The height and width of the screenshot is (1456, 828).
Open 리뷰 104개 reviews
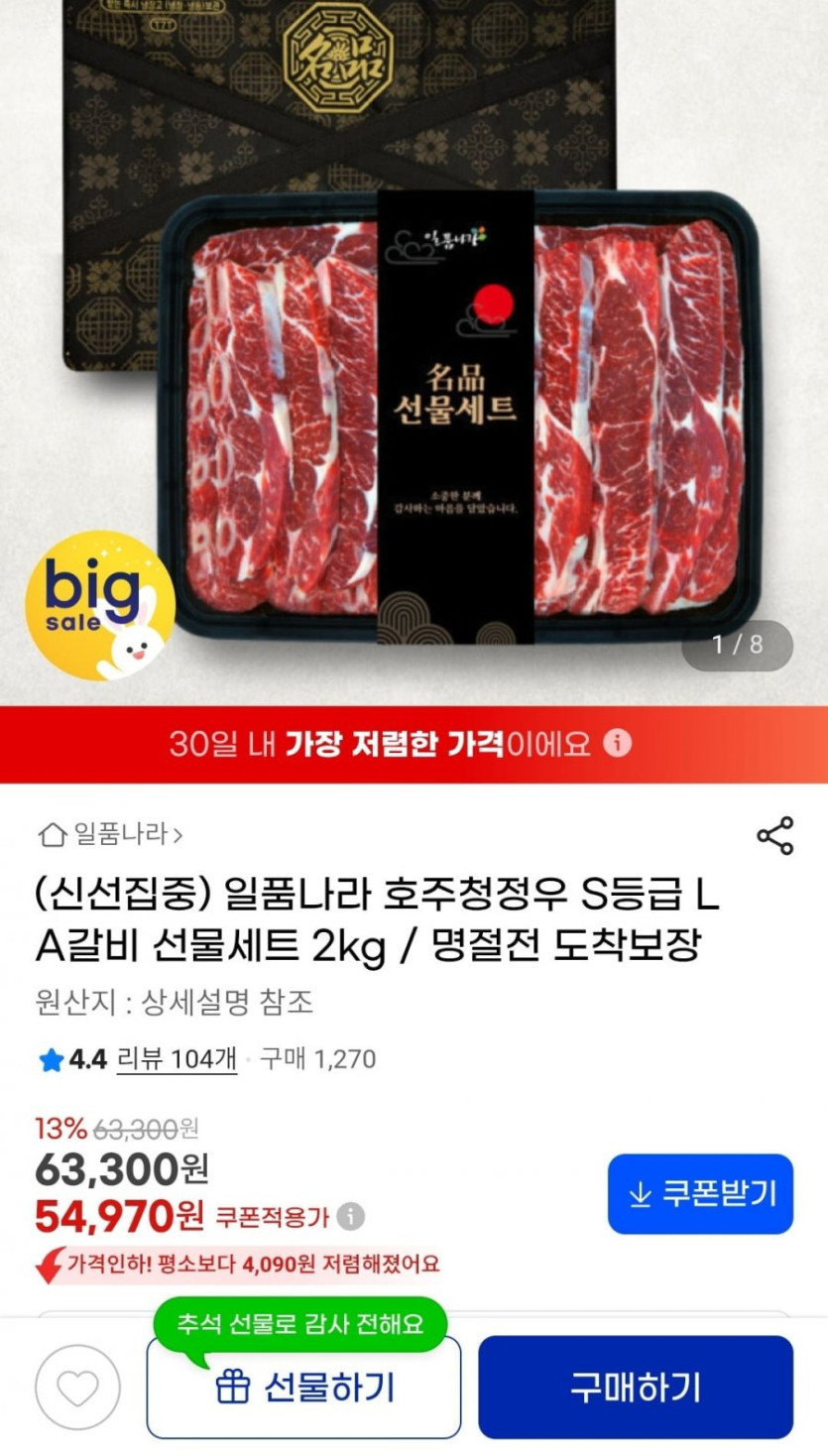177,1058
